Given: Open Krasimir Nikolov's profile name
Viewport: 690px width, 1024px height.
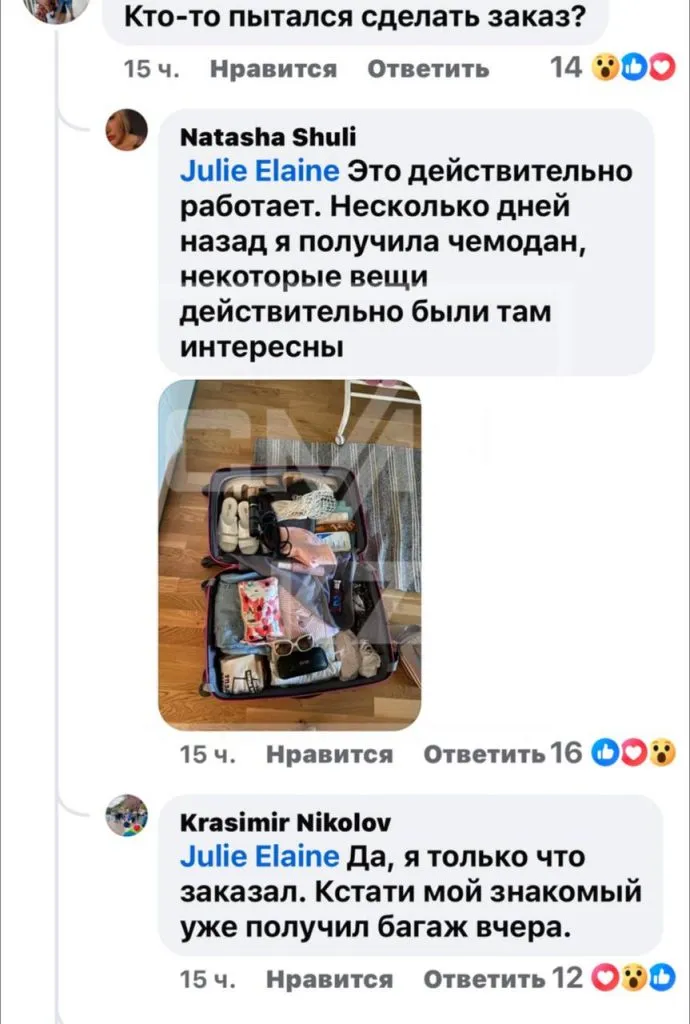Looking at the screenshot, I should click(285, 823).
